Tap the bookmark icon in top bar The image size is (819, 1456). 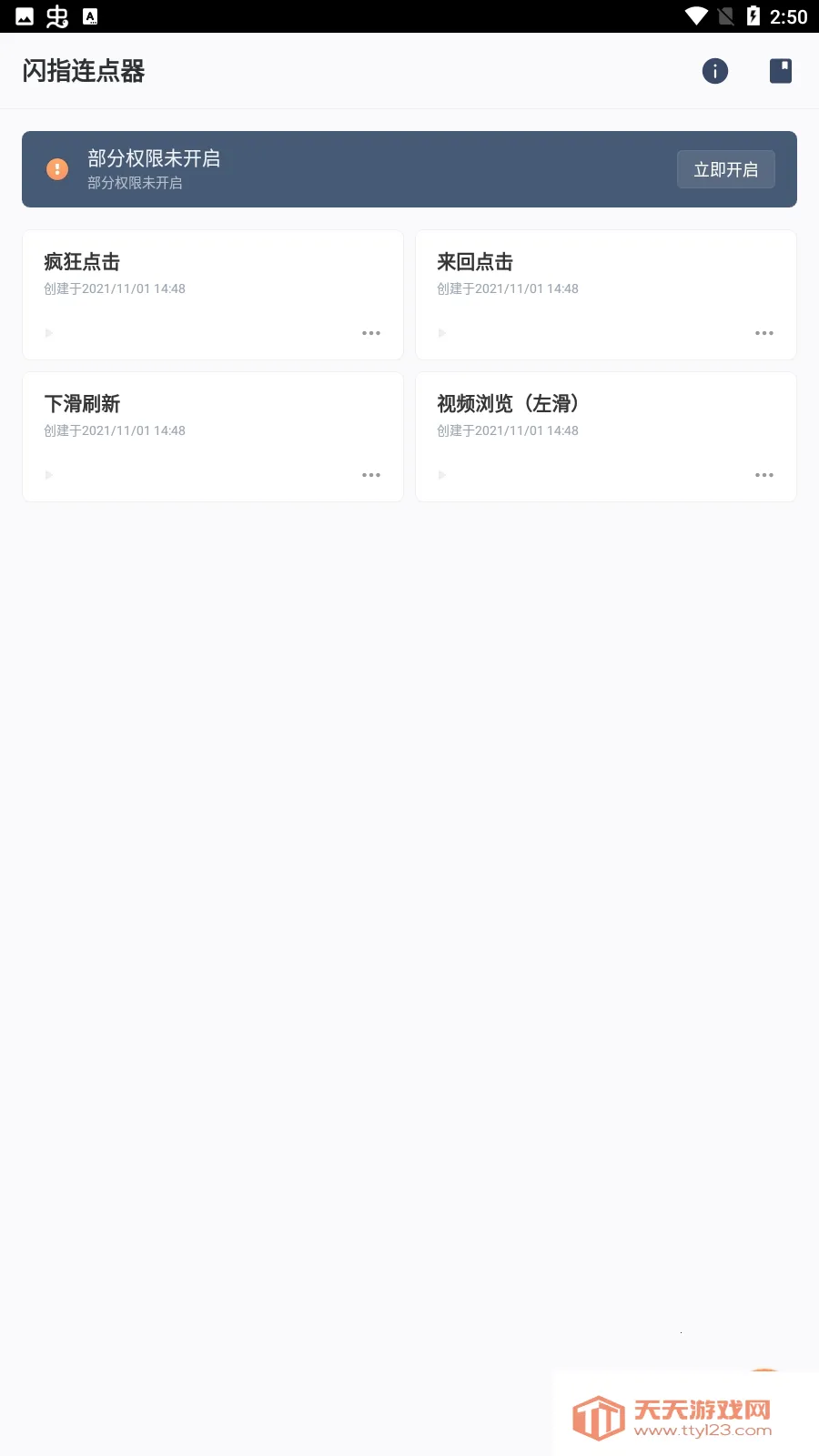point(780,70)
